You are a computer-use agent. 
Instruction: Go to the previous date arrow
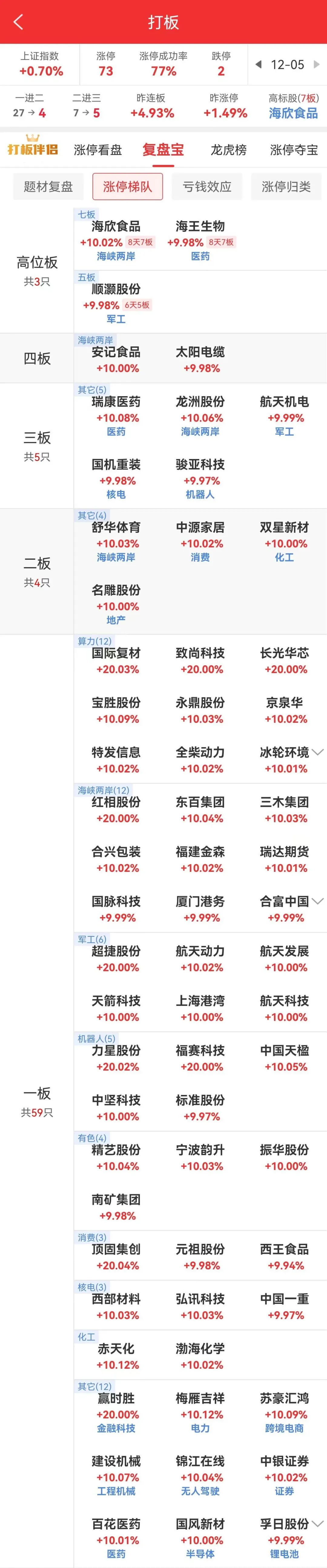tap(258, 64)
